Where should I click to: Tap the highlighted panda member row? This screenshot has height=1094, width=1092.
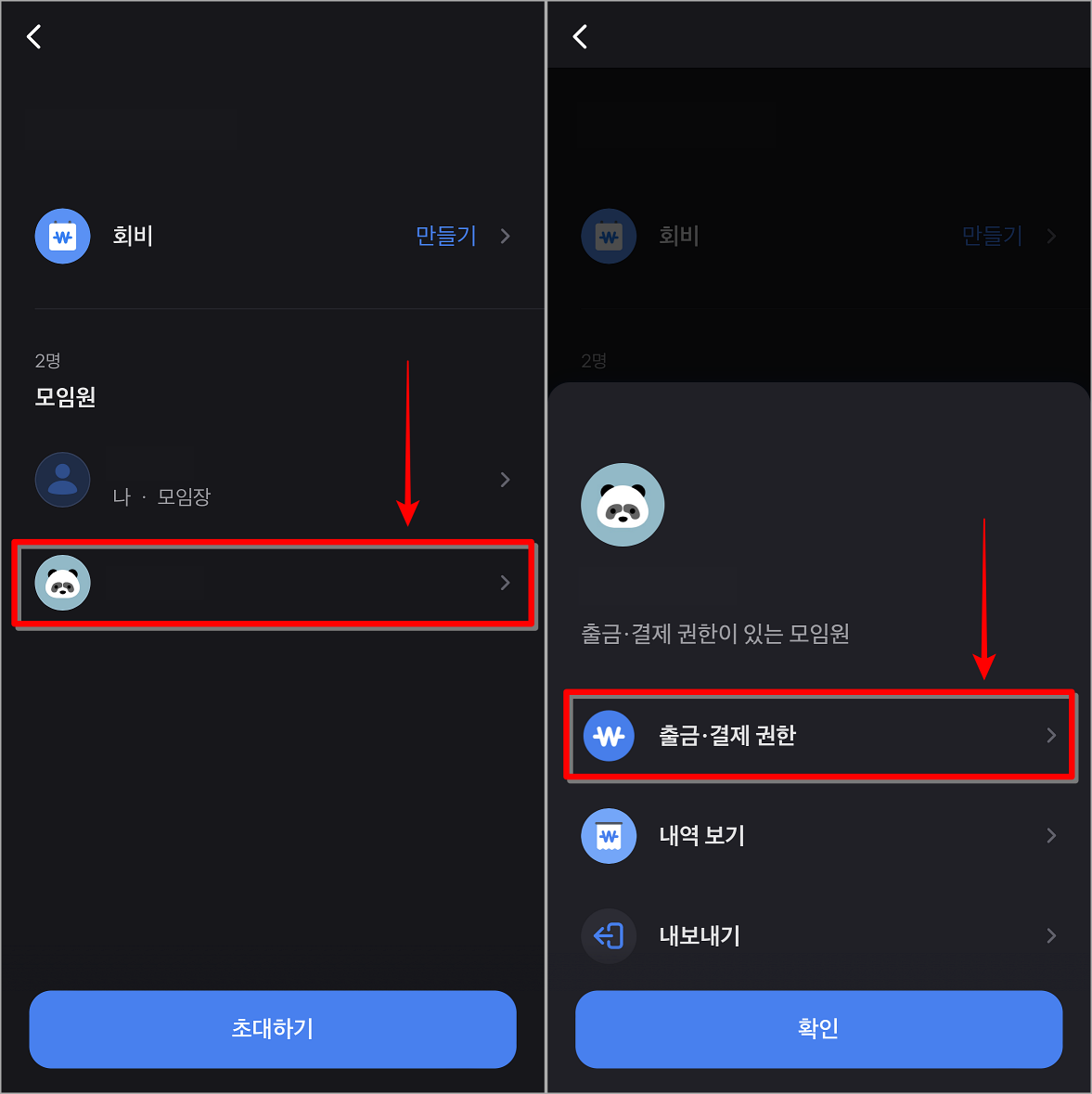tap(273, 583)
